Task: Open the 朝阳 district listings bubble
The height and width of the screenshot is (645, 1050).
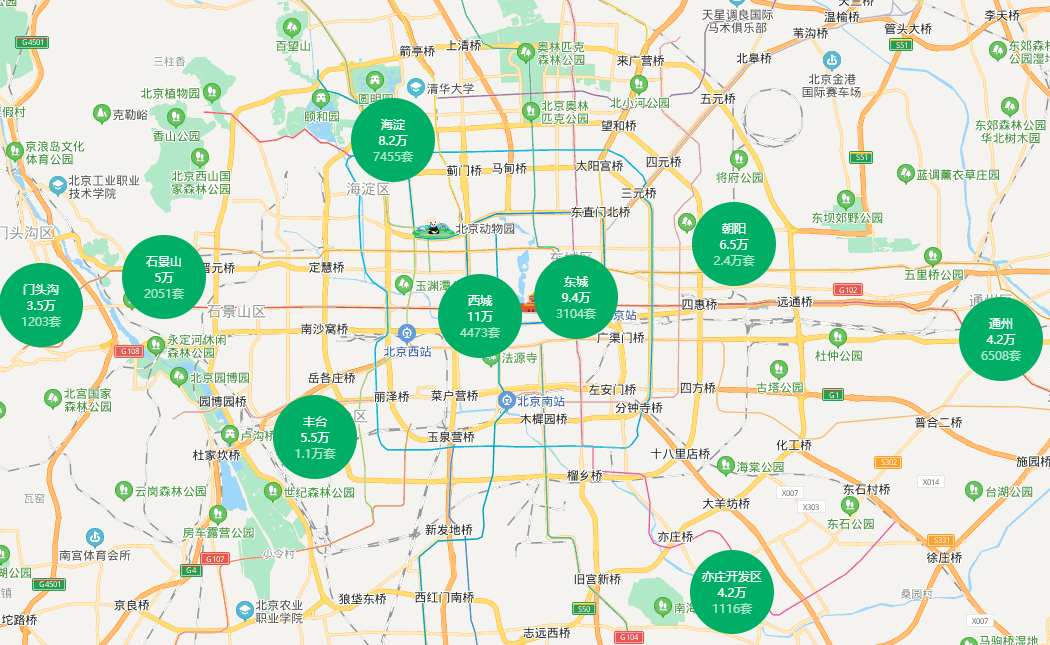Action: (x=734, y=244)
